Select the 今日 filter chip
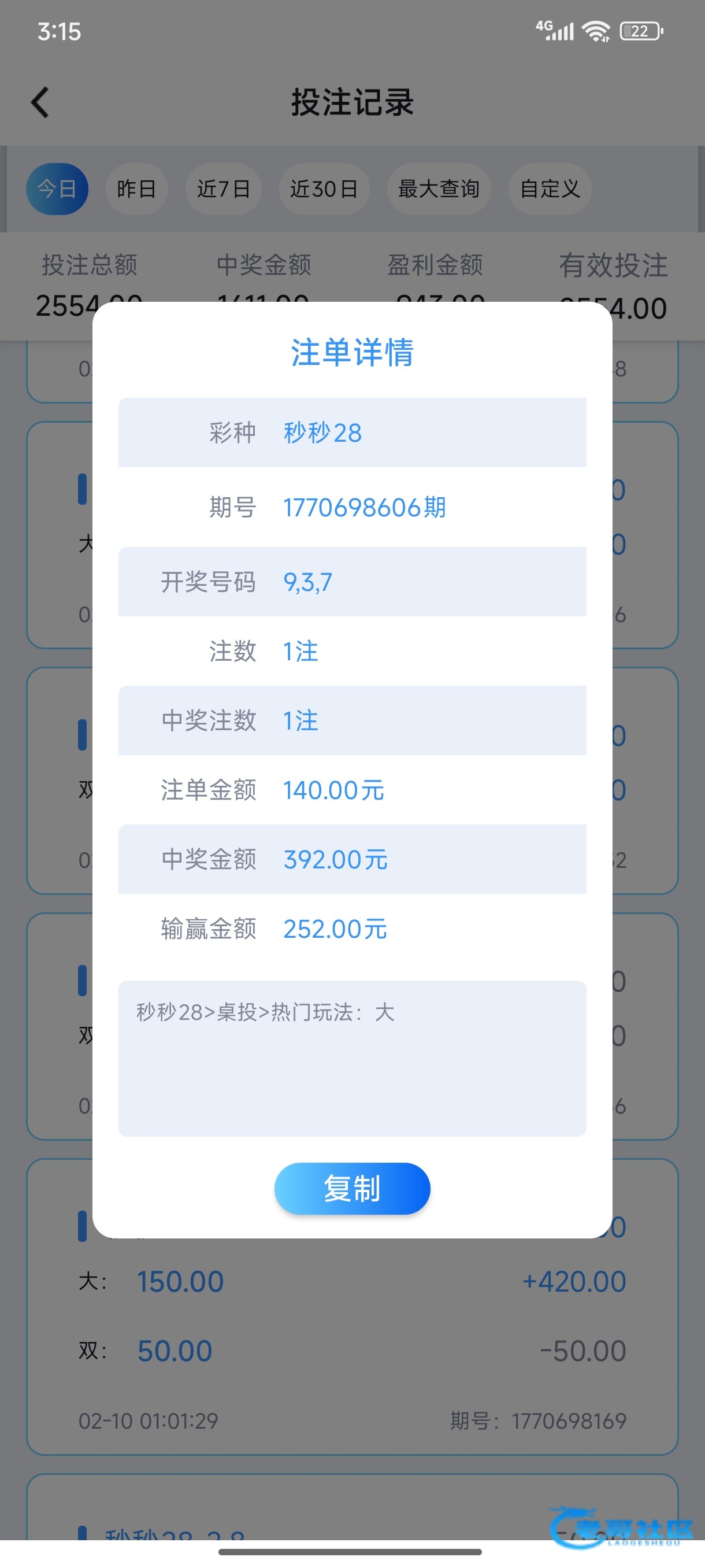 tap(57, 188)
